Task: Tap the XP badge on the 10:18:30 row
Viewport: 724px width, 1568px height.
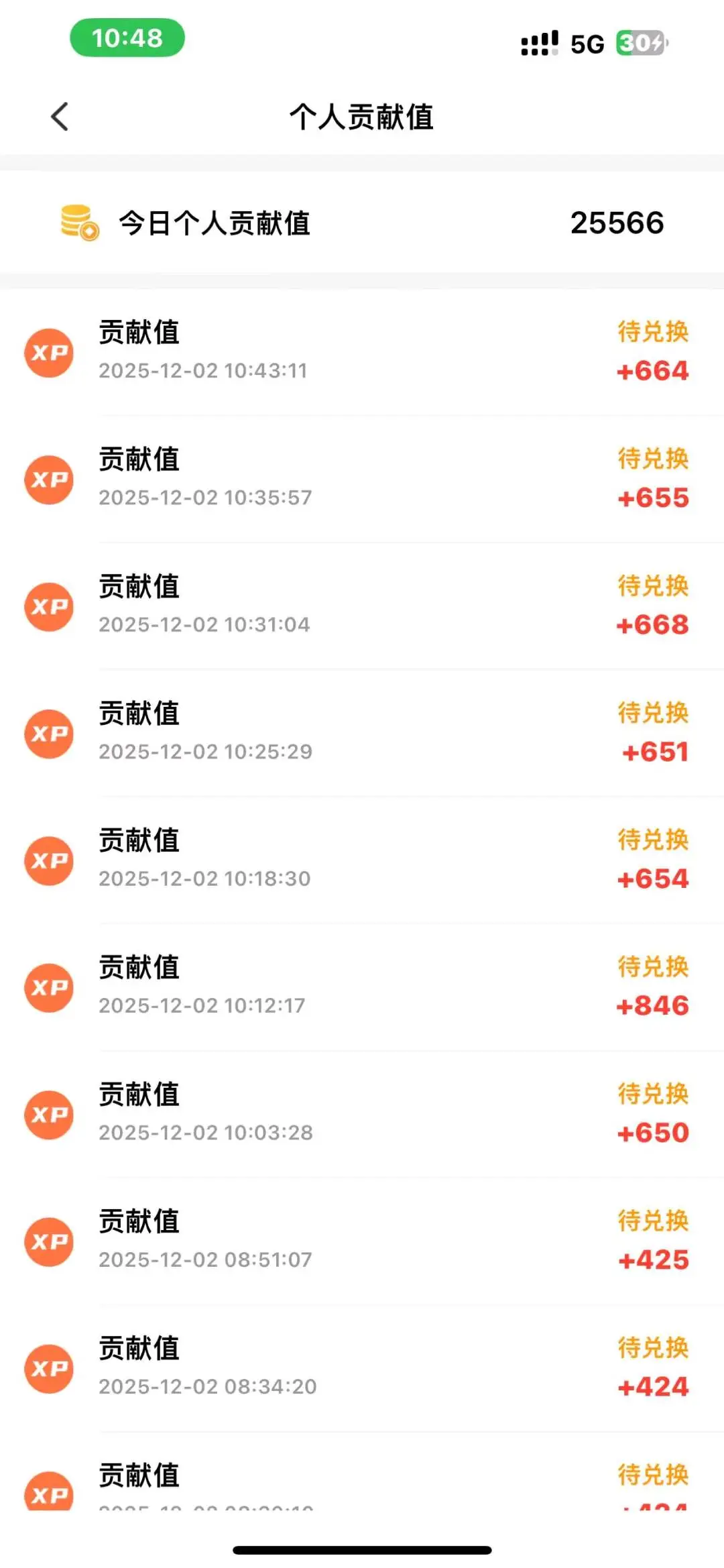Action: (48, 860)
